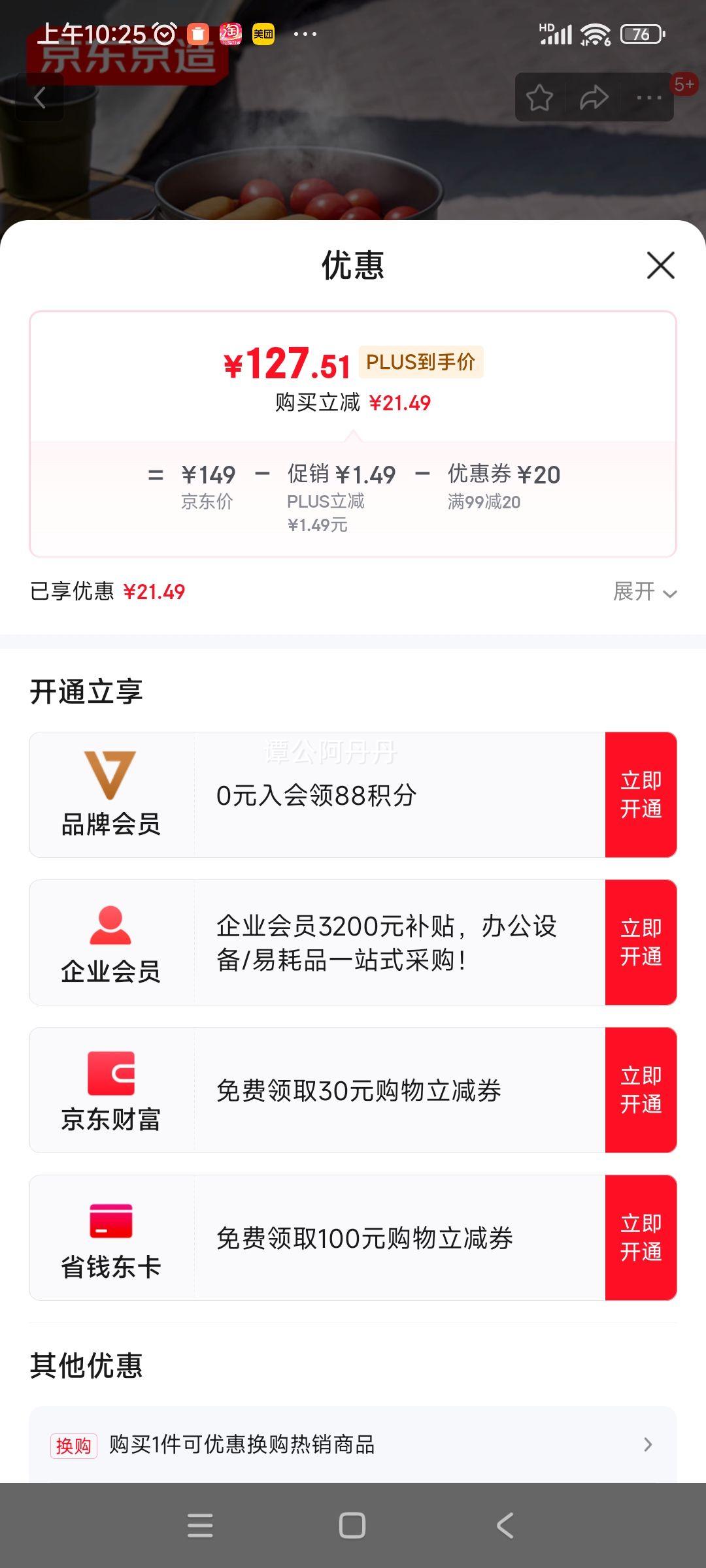Screen dimensions: 706x1568
Task: Tap the system back button
Action: click(505, 1526)
